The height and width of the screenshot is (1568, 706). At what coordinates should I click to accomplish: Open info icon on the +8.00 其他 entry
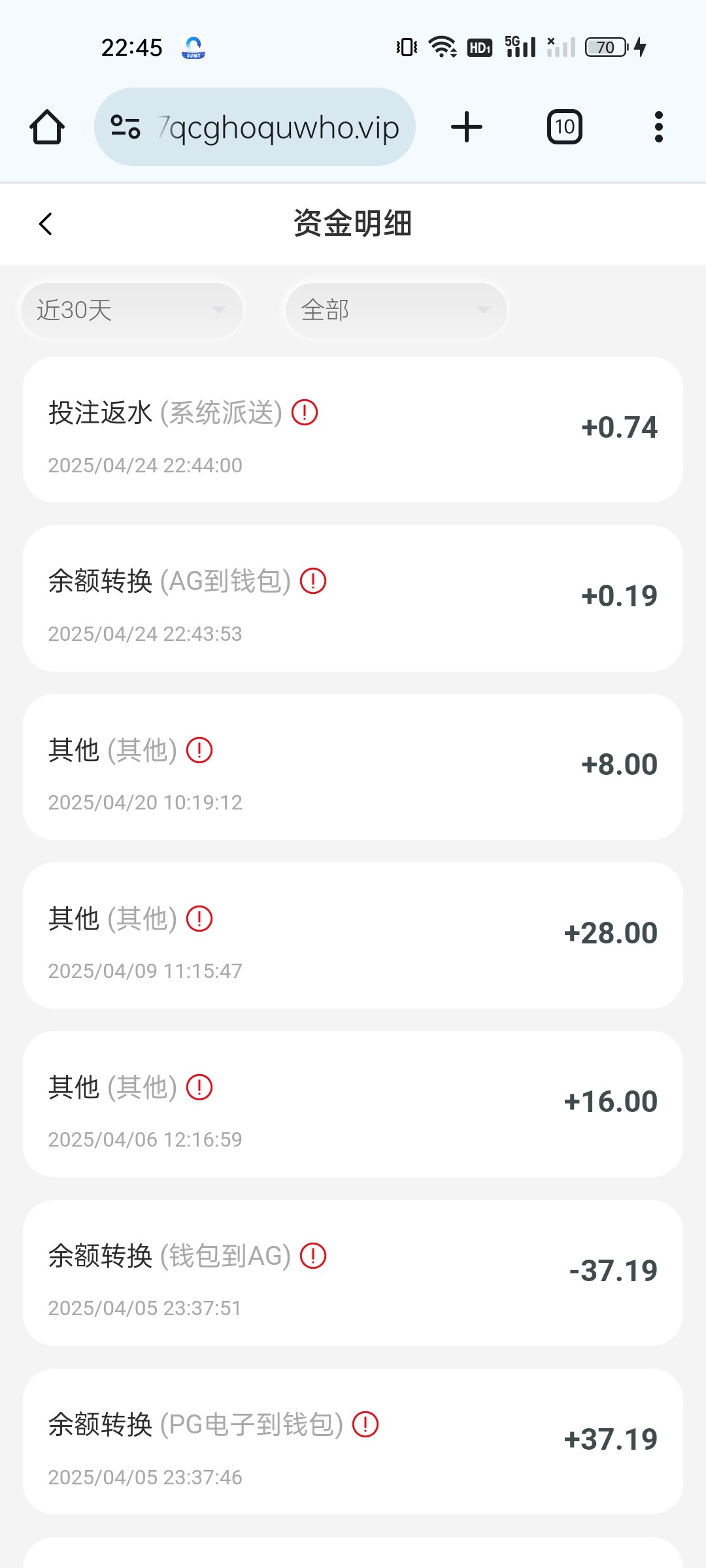tap(199, 750)
